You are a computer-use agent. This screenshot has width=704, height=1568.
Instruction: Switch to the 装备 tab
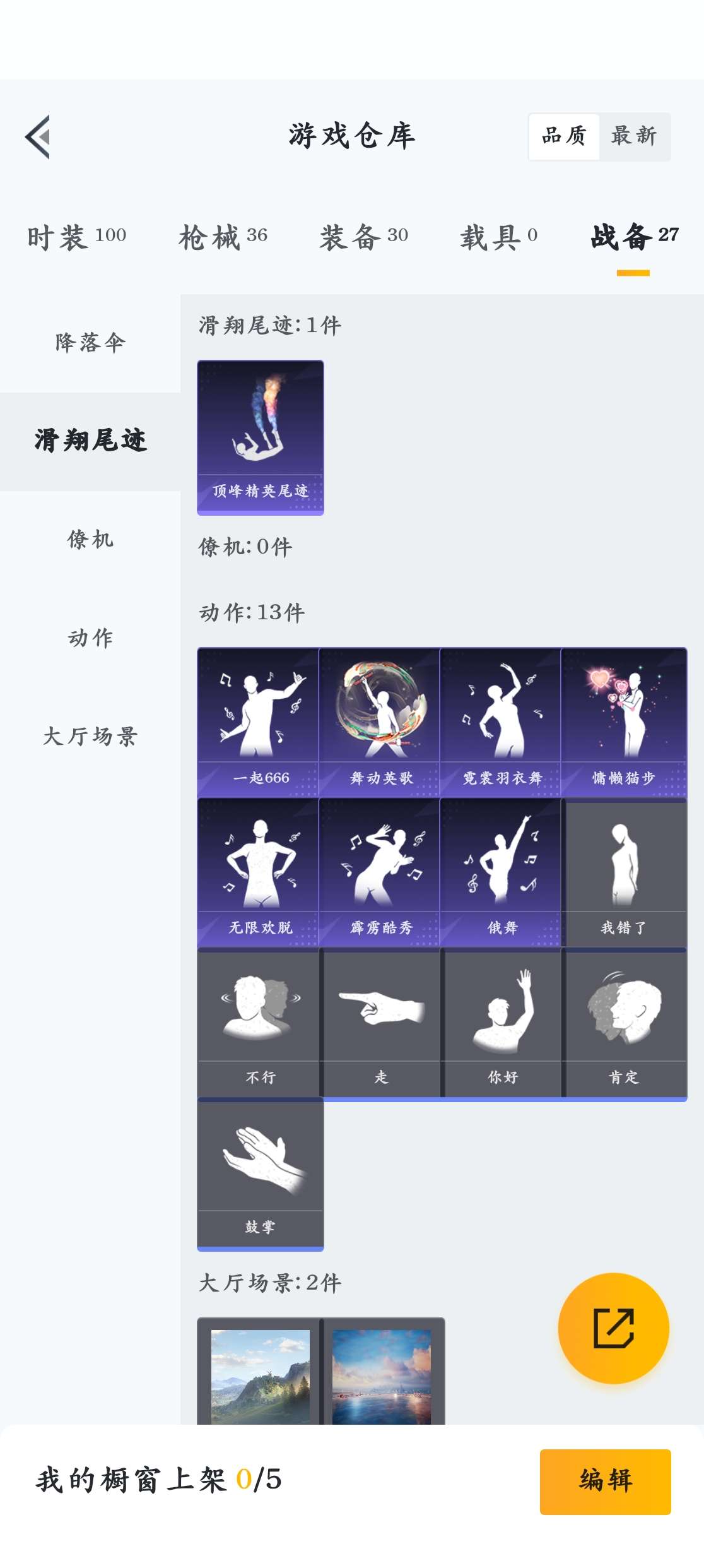363,237
